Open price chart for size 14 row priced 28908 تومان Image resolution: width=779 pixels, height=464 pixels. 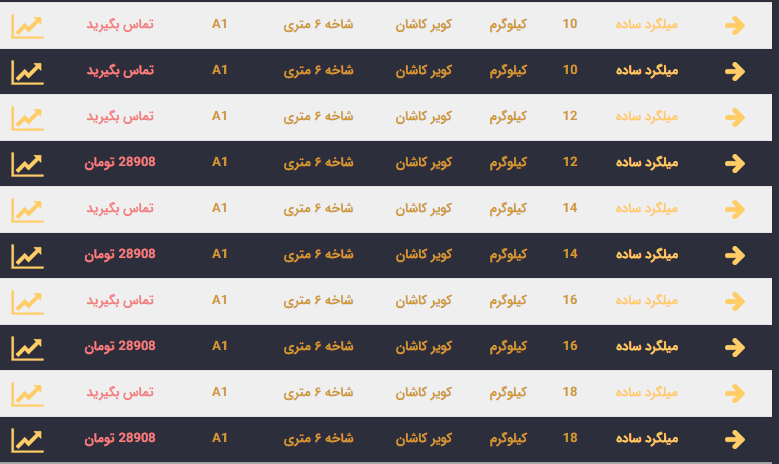(27, 255)
